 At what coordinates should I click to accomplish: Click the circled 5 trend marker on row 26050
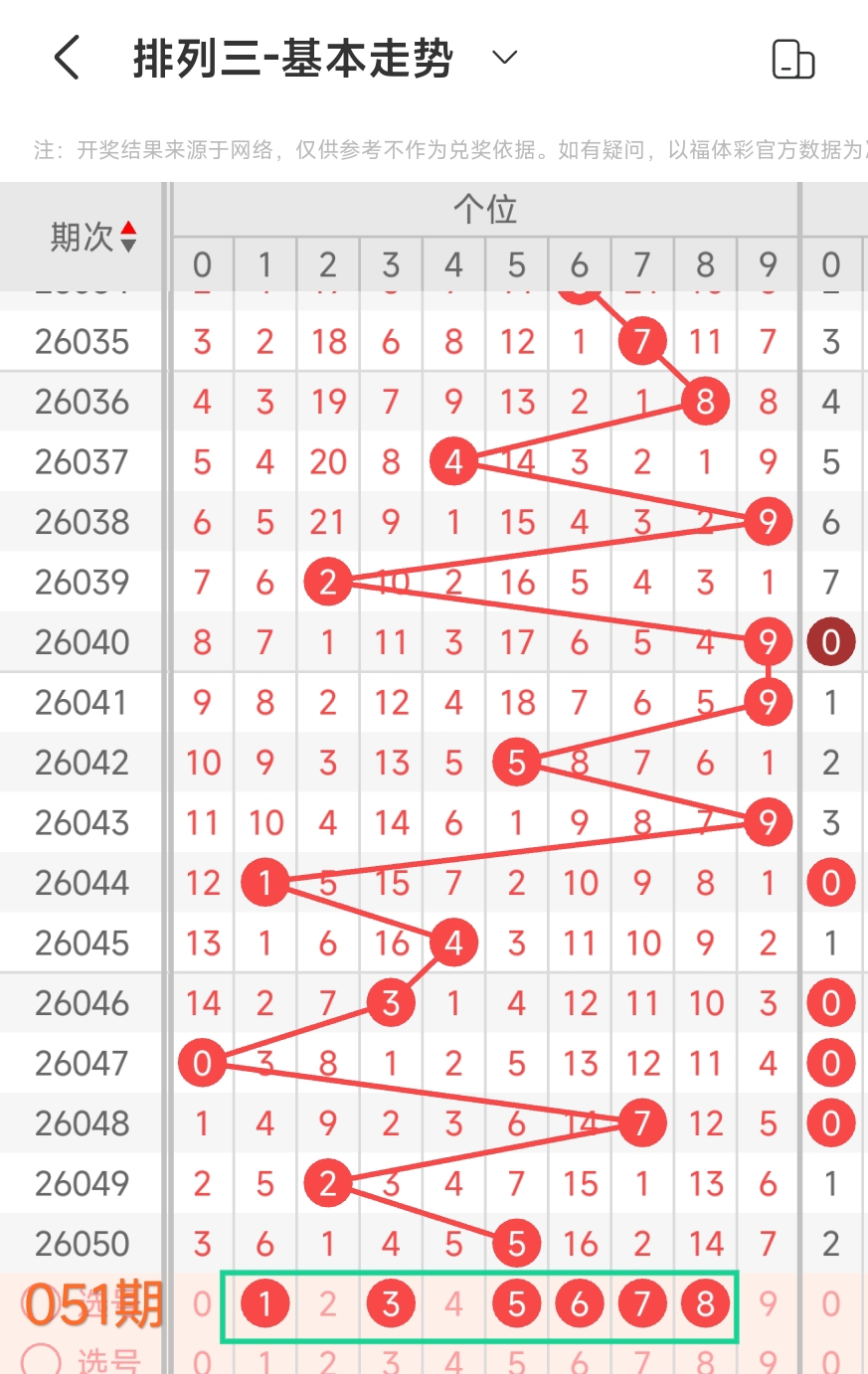(516, 1242)
